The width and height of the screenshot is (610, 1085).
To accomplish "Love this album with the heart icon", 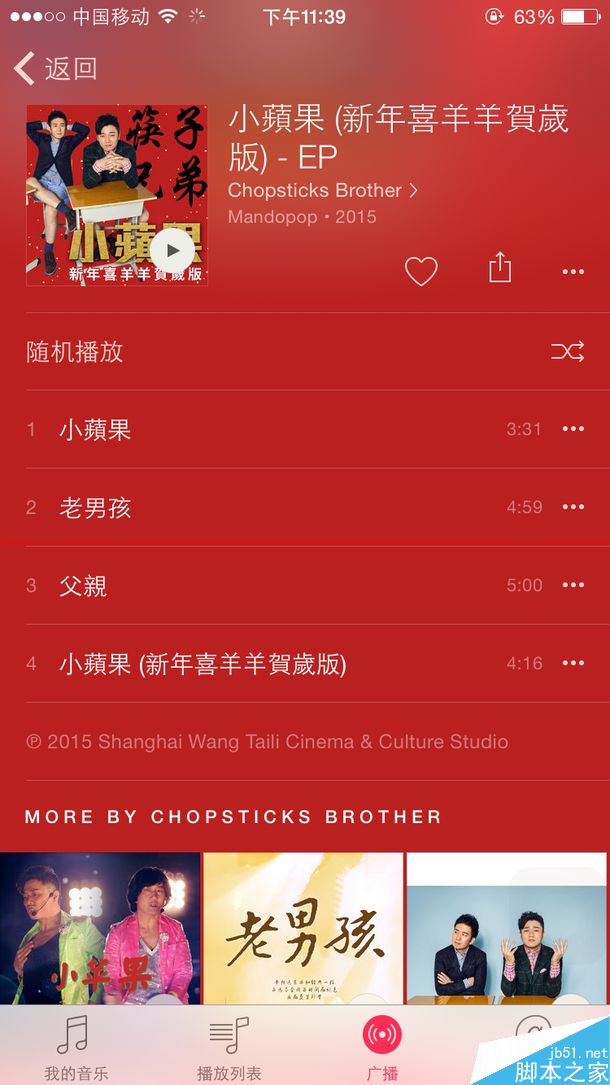I will tap(421, 271).
